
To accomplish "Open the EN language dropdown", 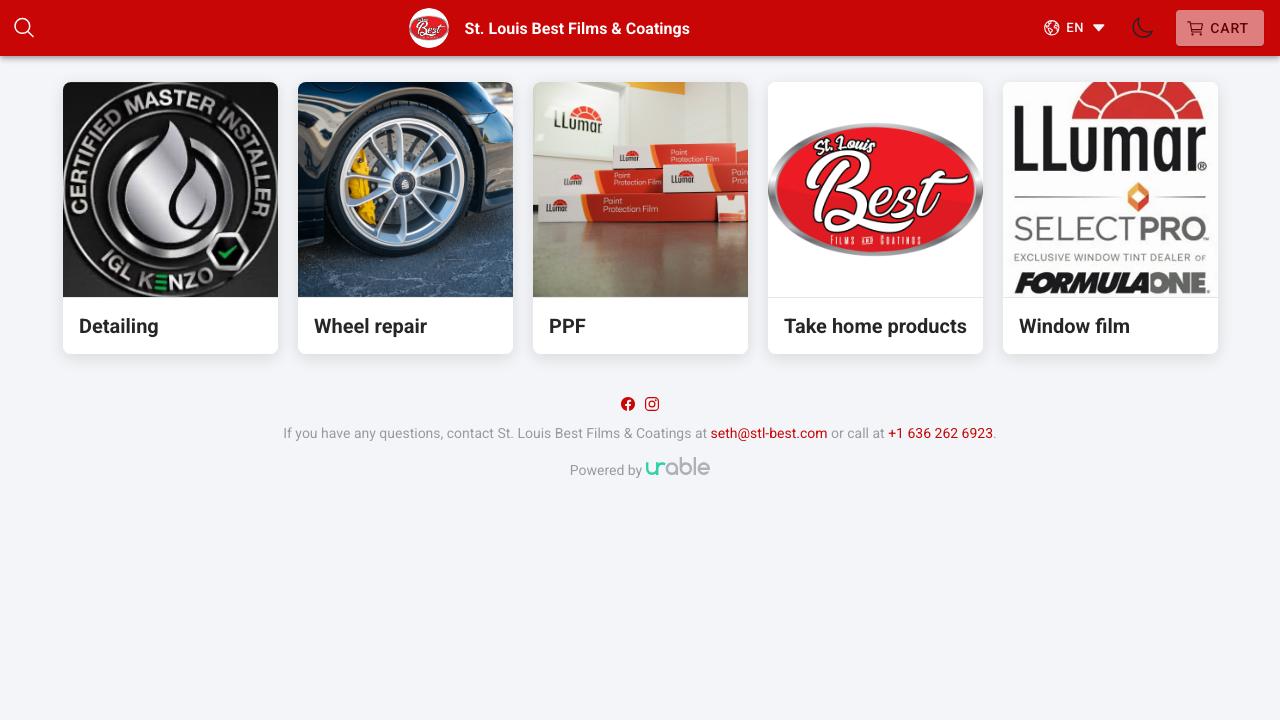I will click(x=1074, y=28).
